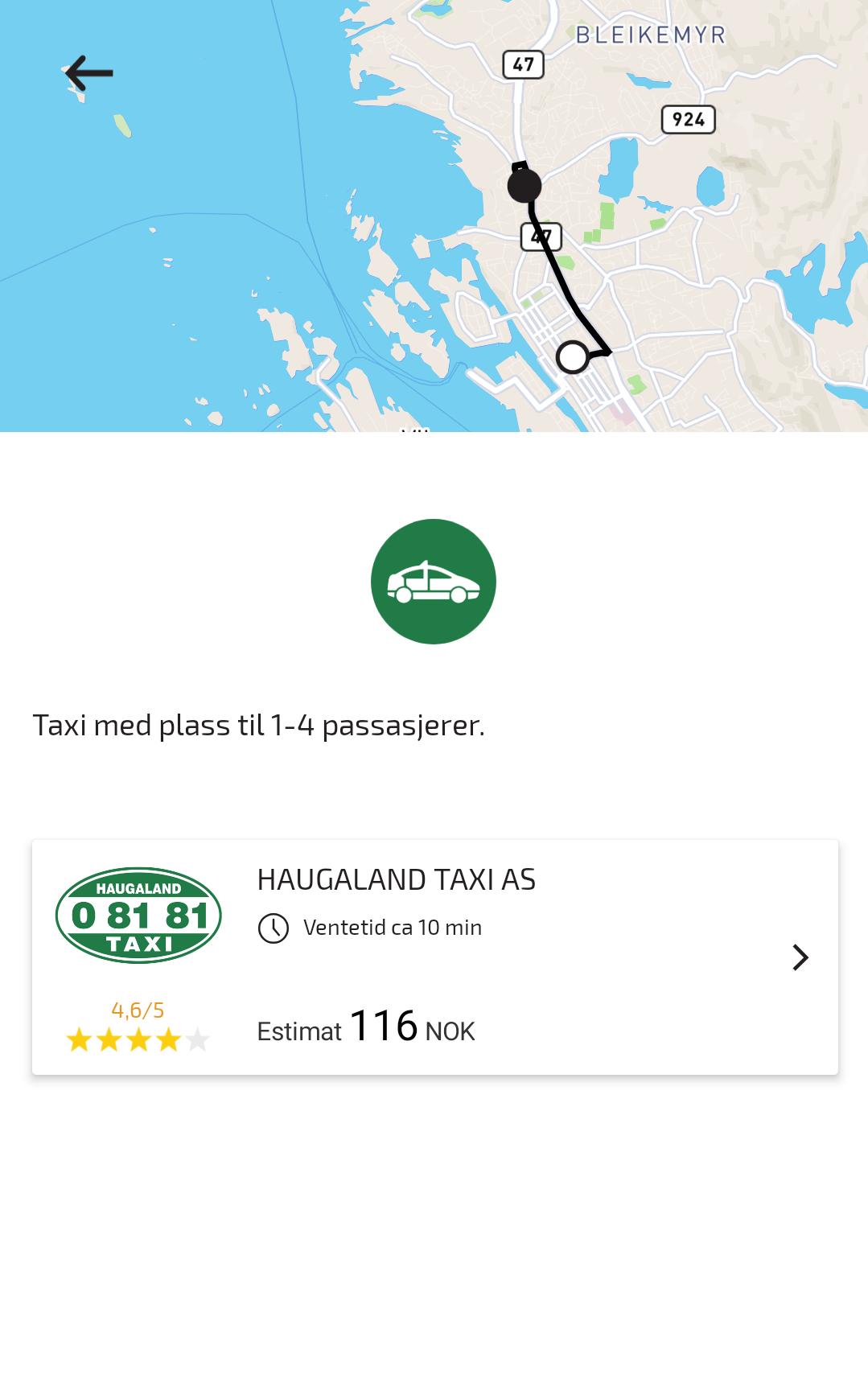This screenshot has width=868, height=1391.
Task: Click the road 47 badge on the map
Action: click(x=524, y=63)
